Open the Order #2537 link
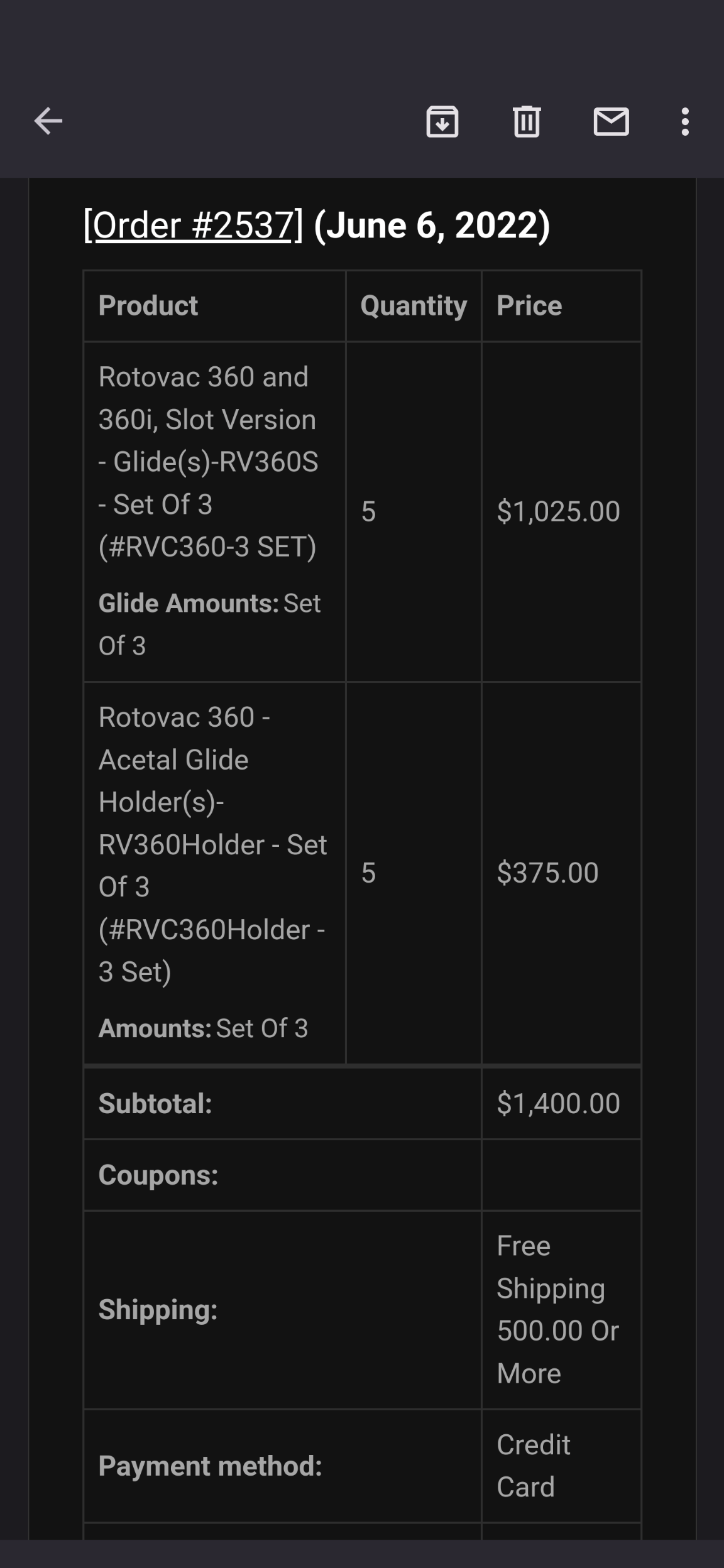Image resolution: width=724 pixels, height=1568 pixels. (x=193, y=225)
